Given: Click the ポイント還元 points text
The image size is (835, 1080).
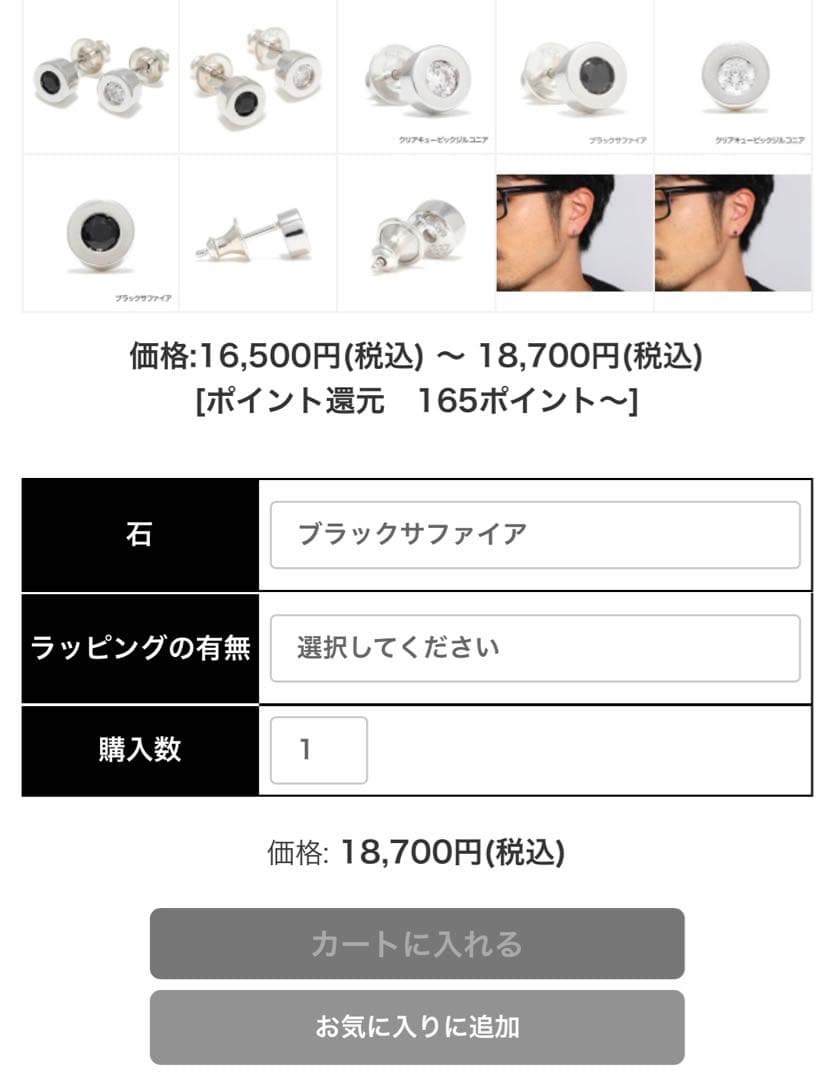Looking at the screenshot, I should pos(417,400).
